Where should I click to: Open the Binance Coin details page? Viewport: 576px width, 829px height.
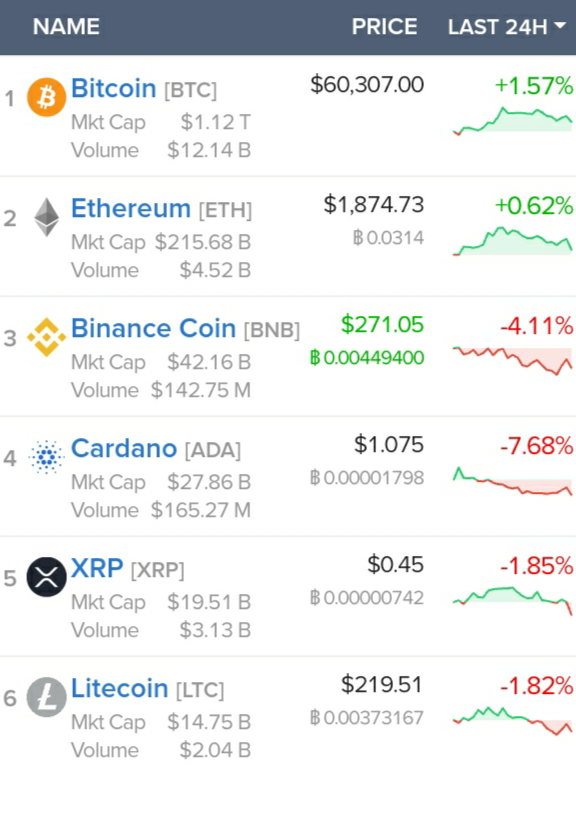(x=153, y=328)
